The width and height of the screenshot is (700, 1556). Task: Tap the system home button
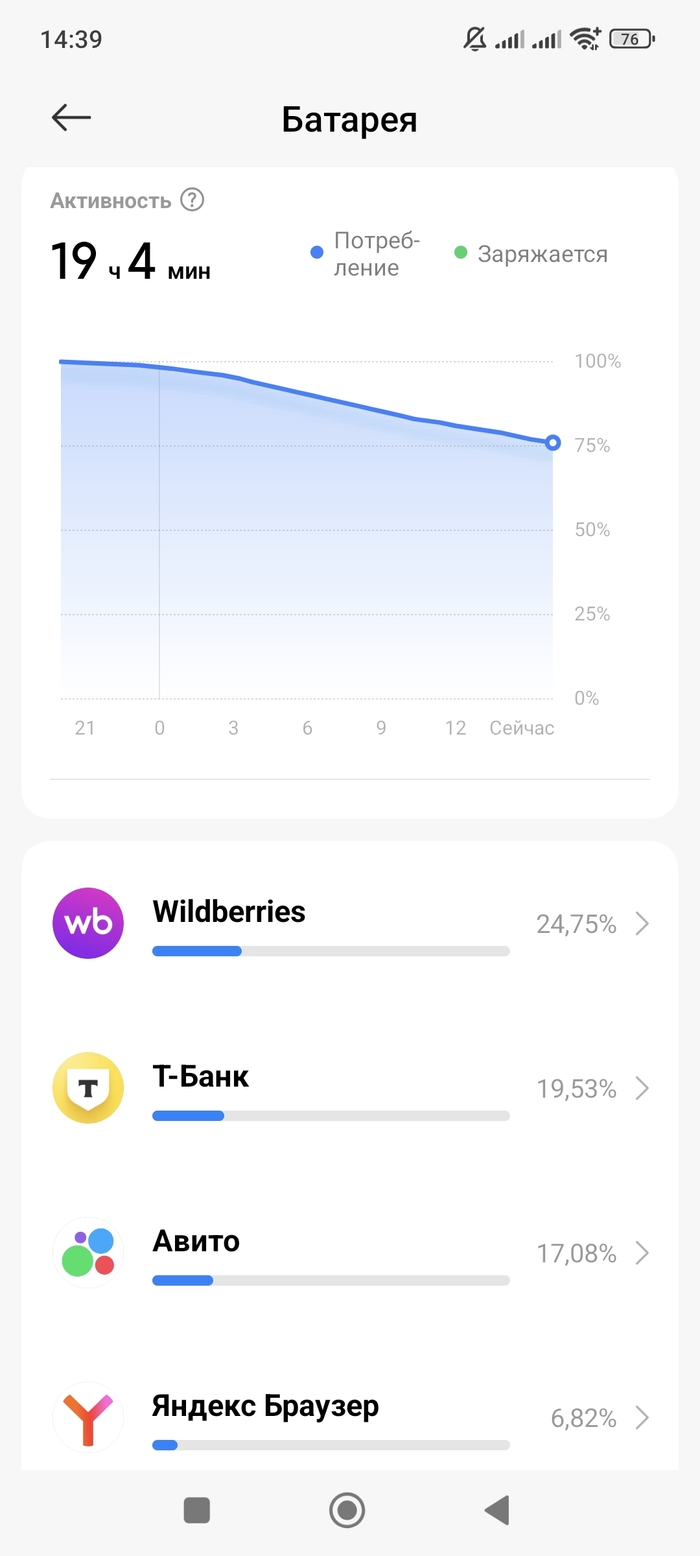347,1510
